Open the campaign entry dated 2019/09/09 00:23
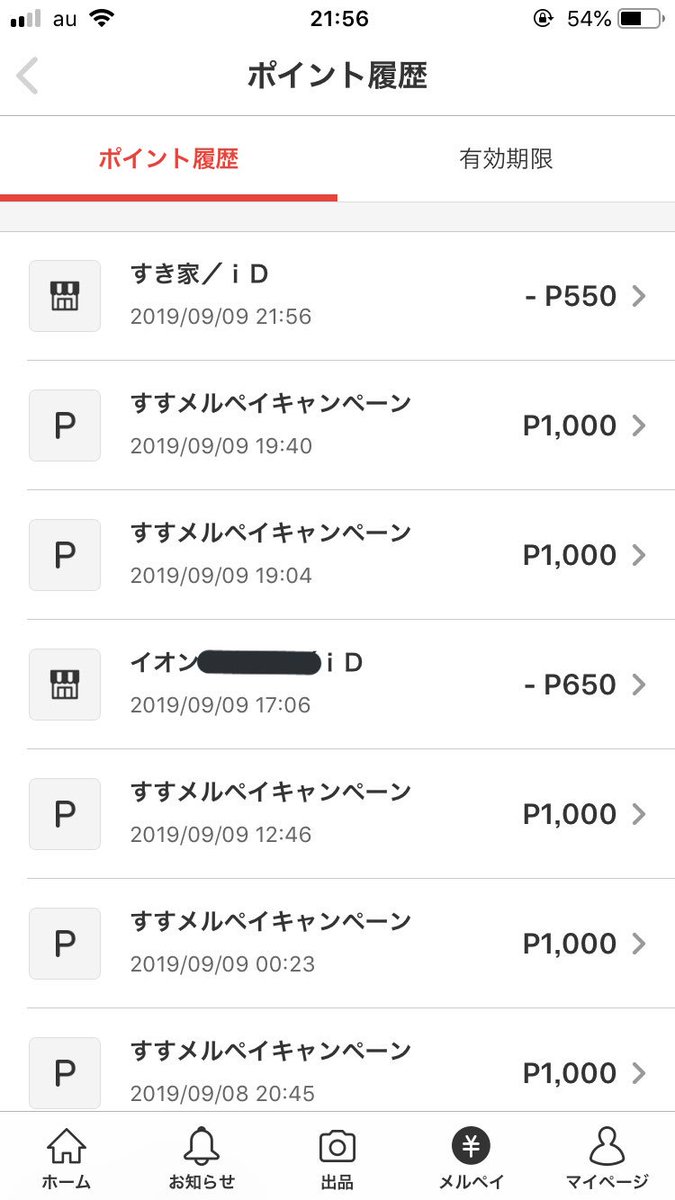Screen dimensions: 675x1200 pos(337,943)
